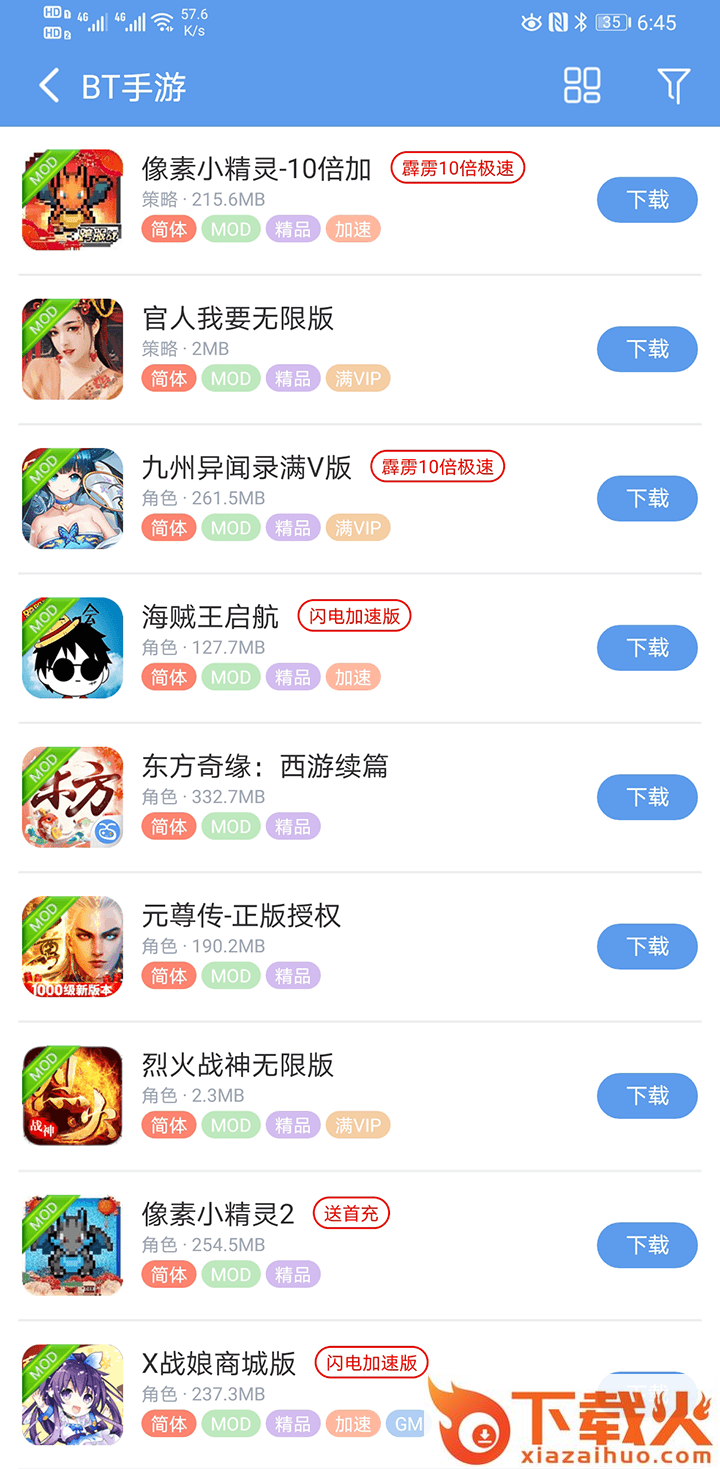Open 烈火战神无限版 listing
The width and height of the screenshot is (720, 1469).
point(238,1065)
